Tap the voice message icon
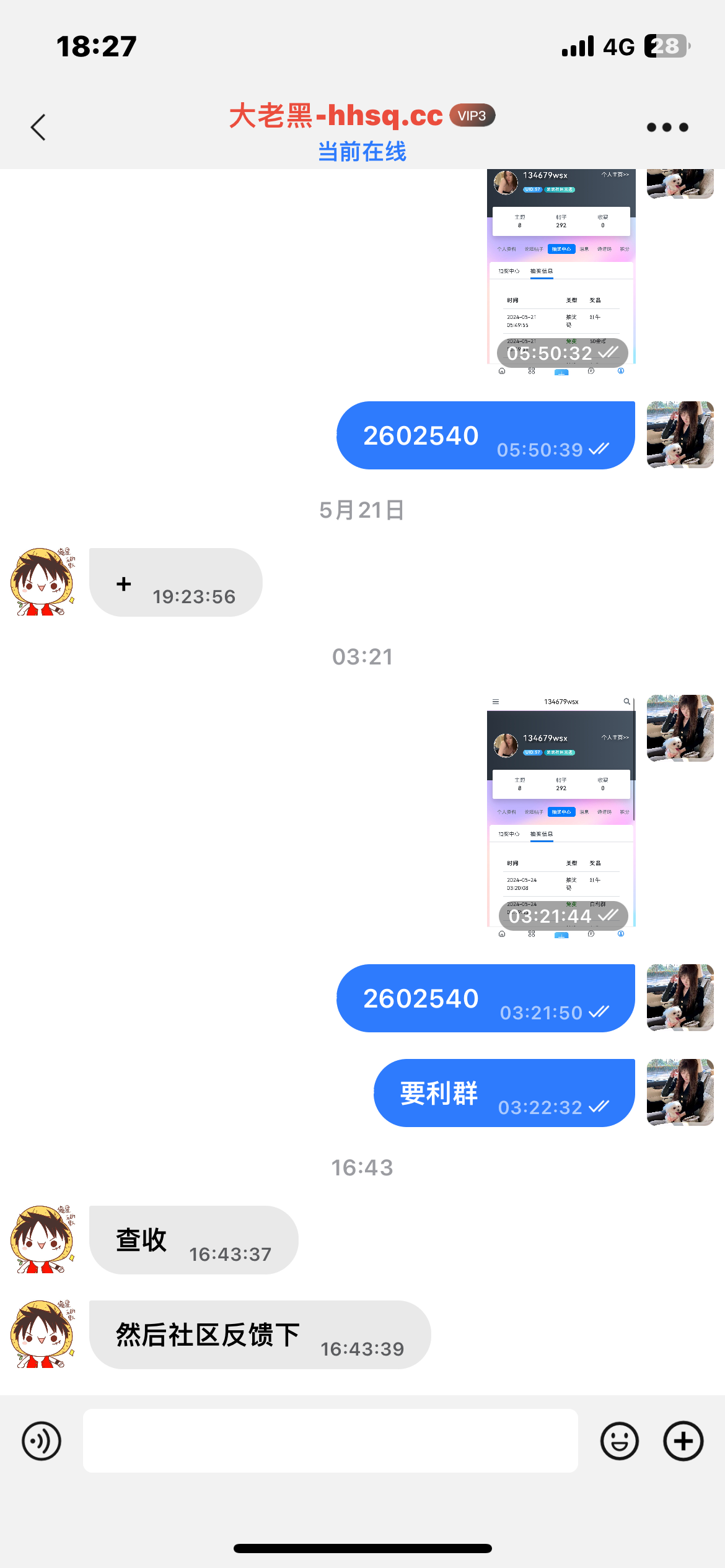 42,1441
